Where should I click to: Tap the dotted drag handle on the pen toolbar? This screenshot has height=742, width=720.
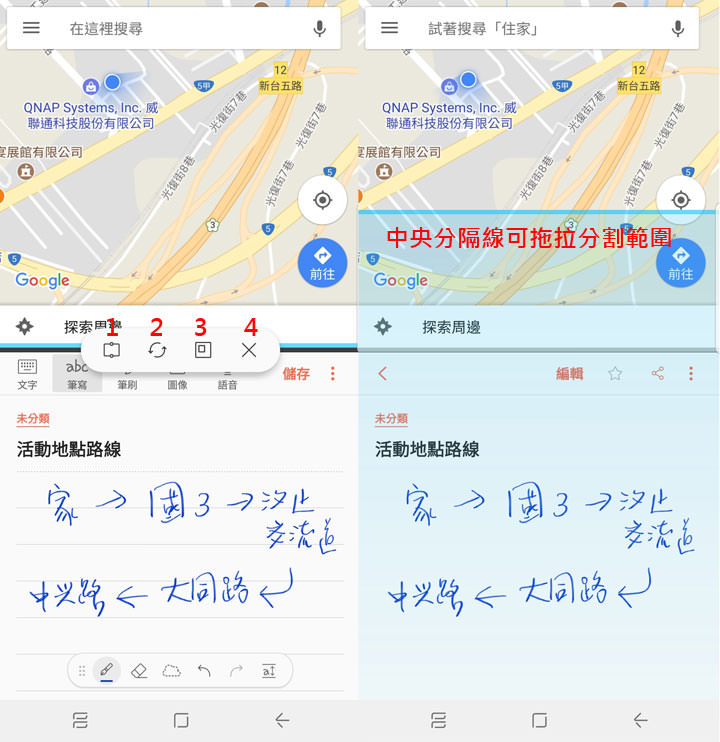coord(82,670)
